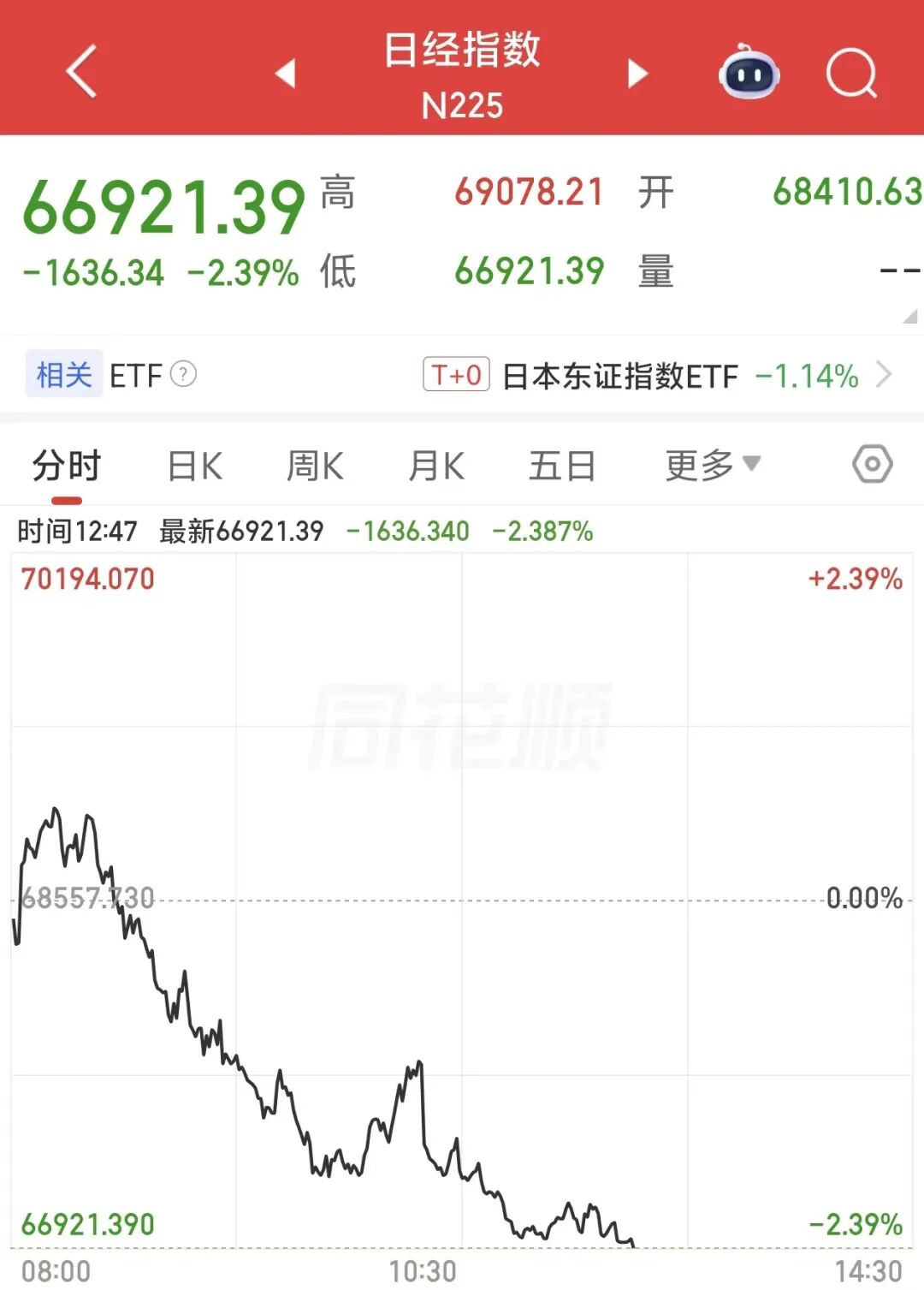Open the search magnifier
Viewport: 924px width, 1290px height.
[x=852, y=74]
